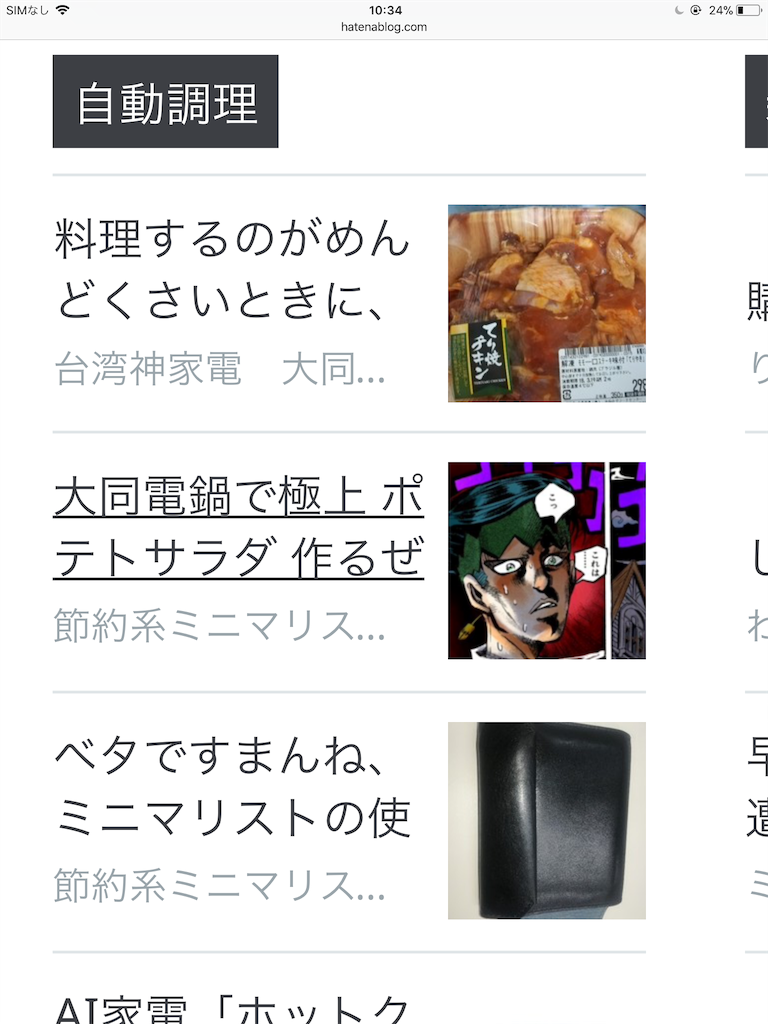Open the 自動調理 category tag
The height and width of the screenshot is (1024, 768).
(x=165, y=102)
